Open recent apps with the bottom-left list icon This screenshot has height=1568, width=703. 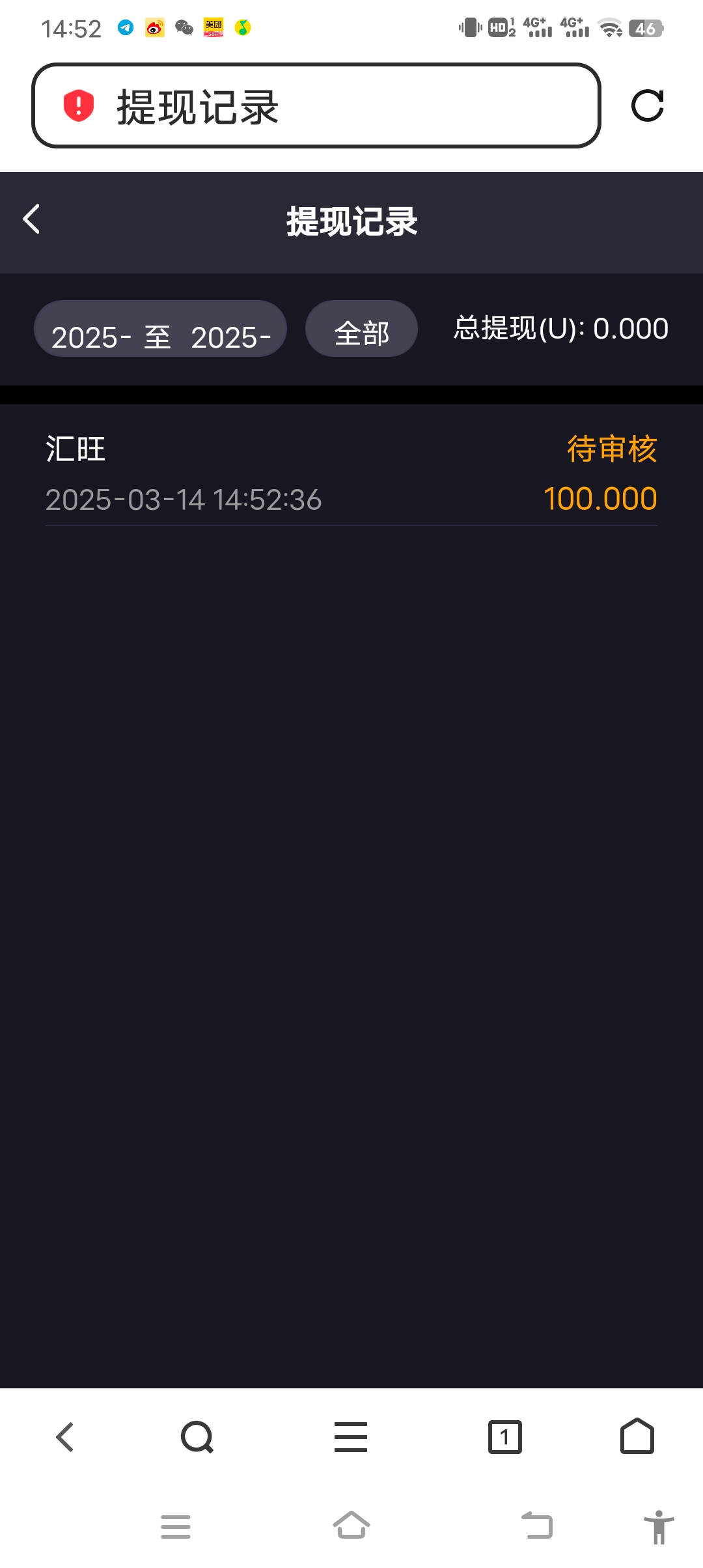click(174, 1527)
